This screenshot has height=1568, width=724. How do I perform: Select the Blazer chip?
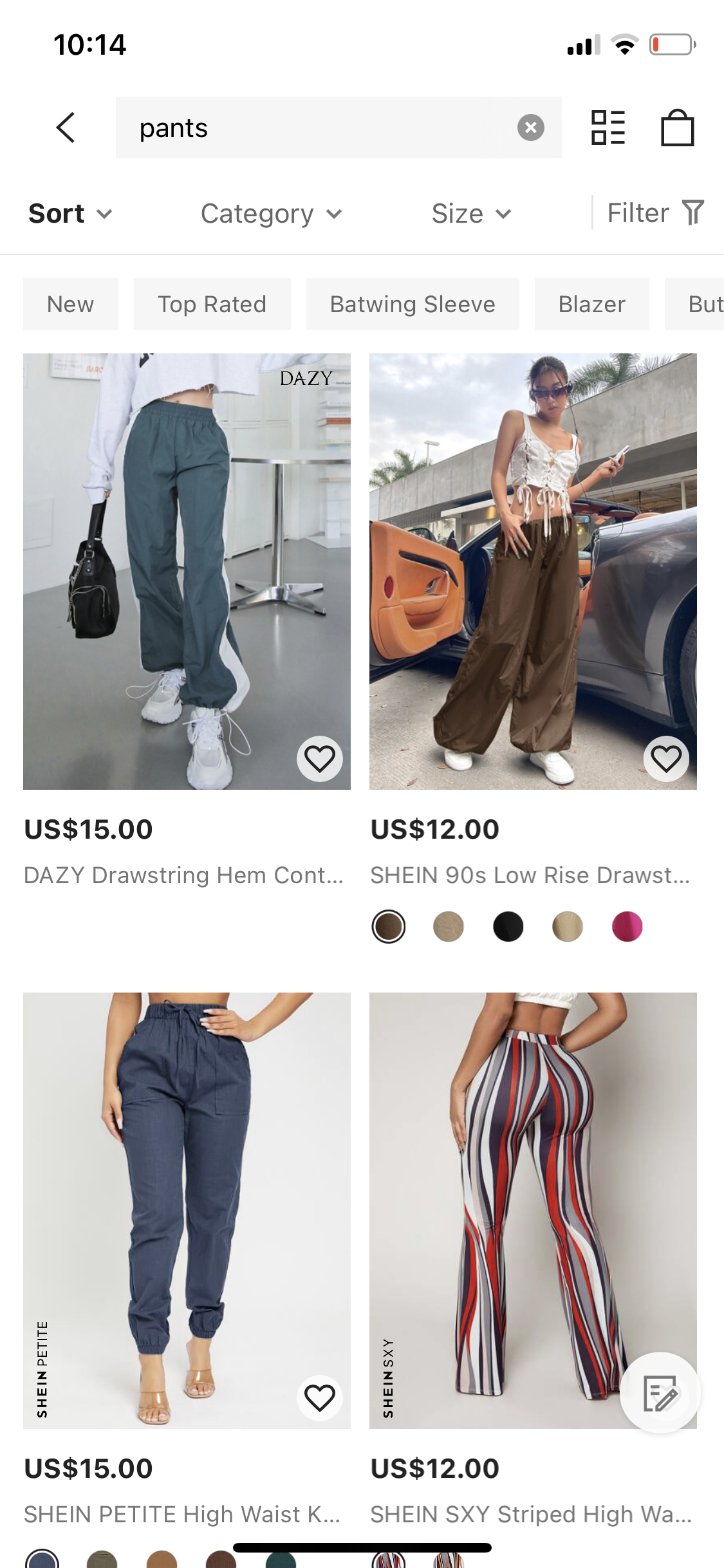(591, 304)
